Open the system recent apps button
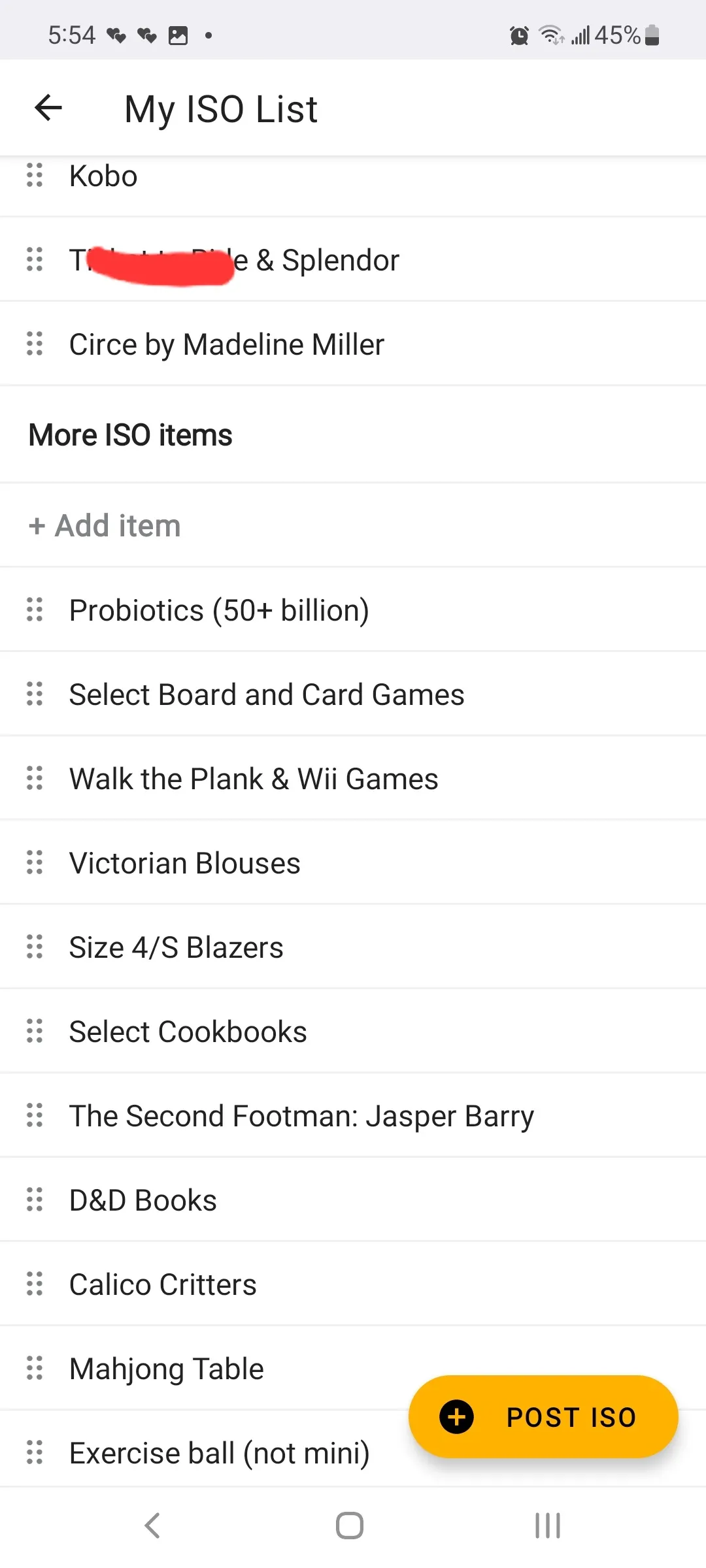The height and width of the screenshot is (1568, 706). pyautogui.click(x=548, y=1526)
